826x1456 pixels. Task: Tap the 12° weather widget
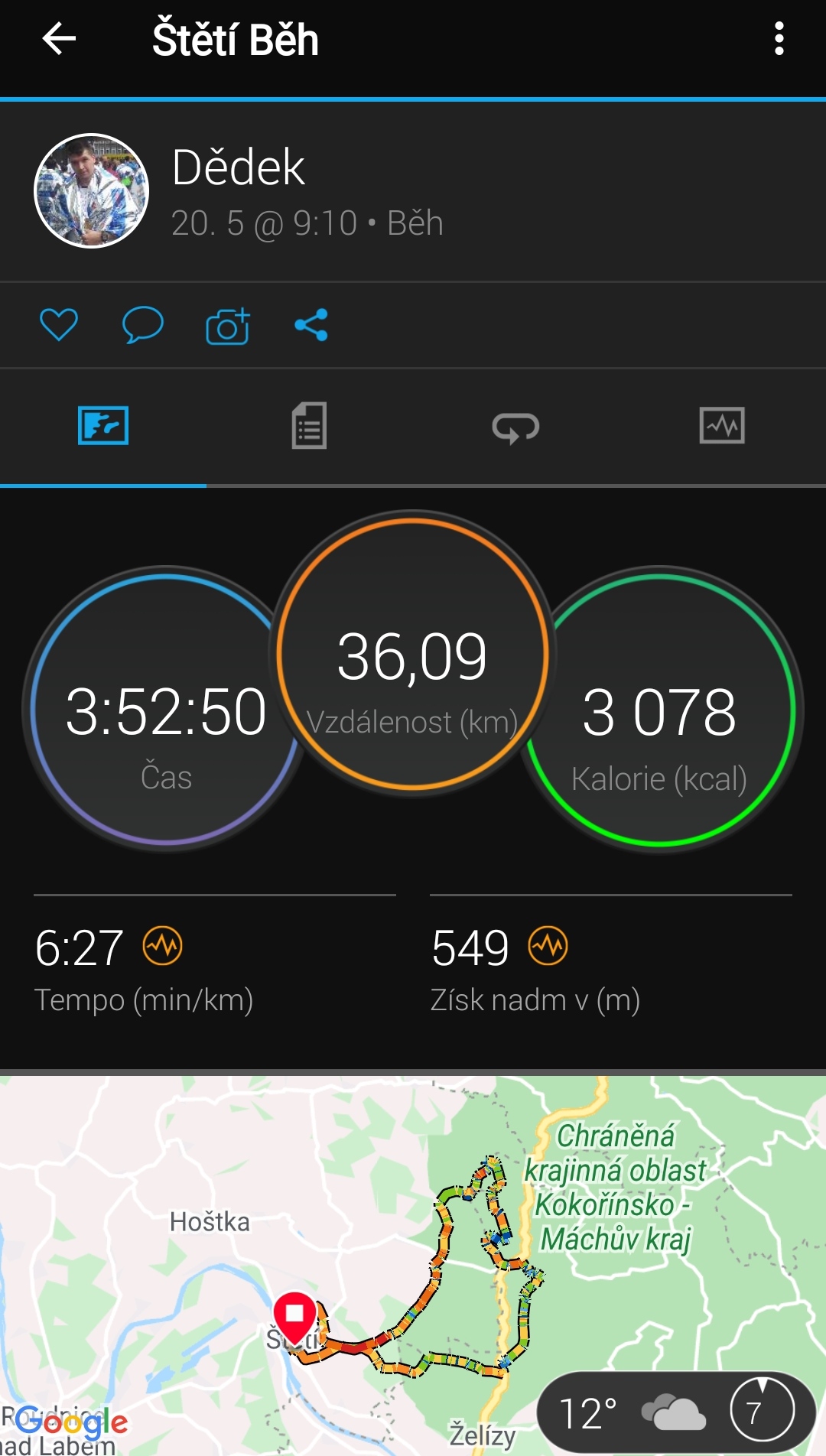(x=677, y=1412)
